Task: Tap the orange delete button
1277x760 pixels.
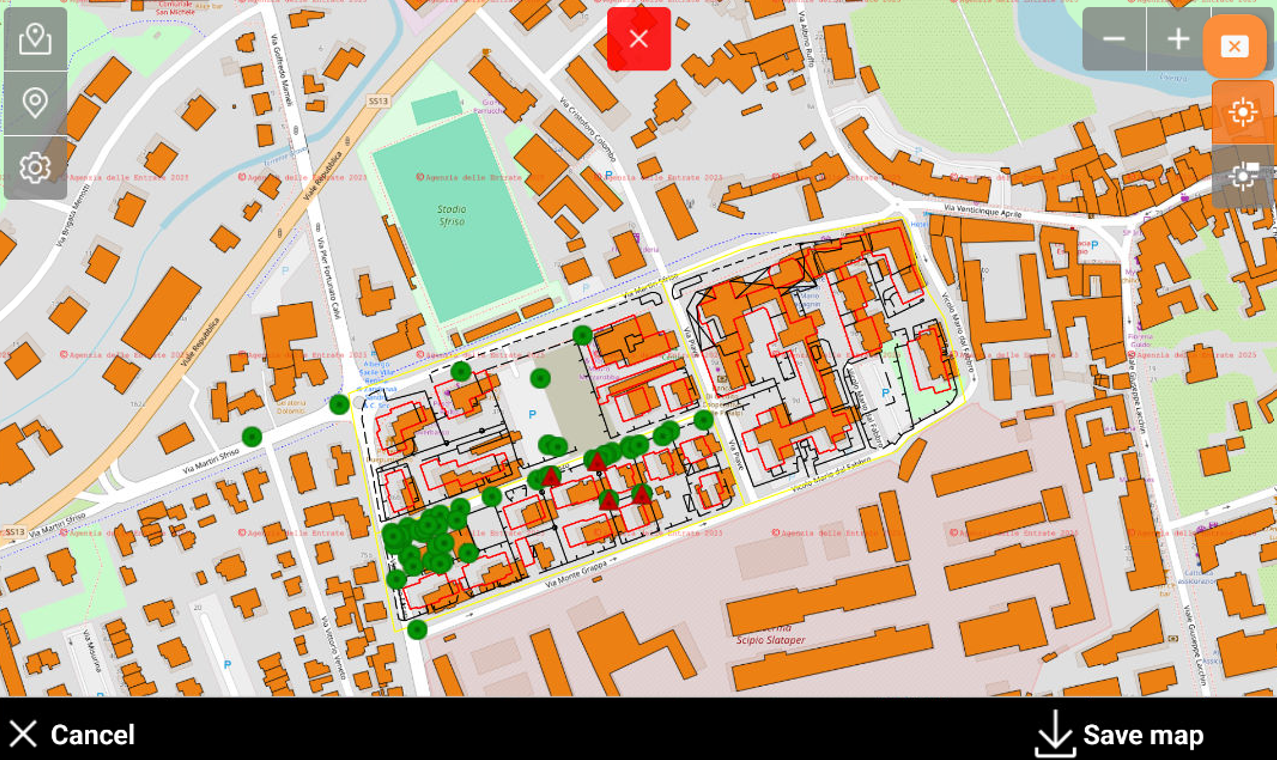Action: [x=1234, y=46]
